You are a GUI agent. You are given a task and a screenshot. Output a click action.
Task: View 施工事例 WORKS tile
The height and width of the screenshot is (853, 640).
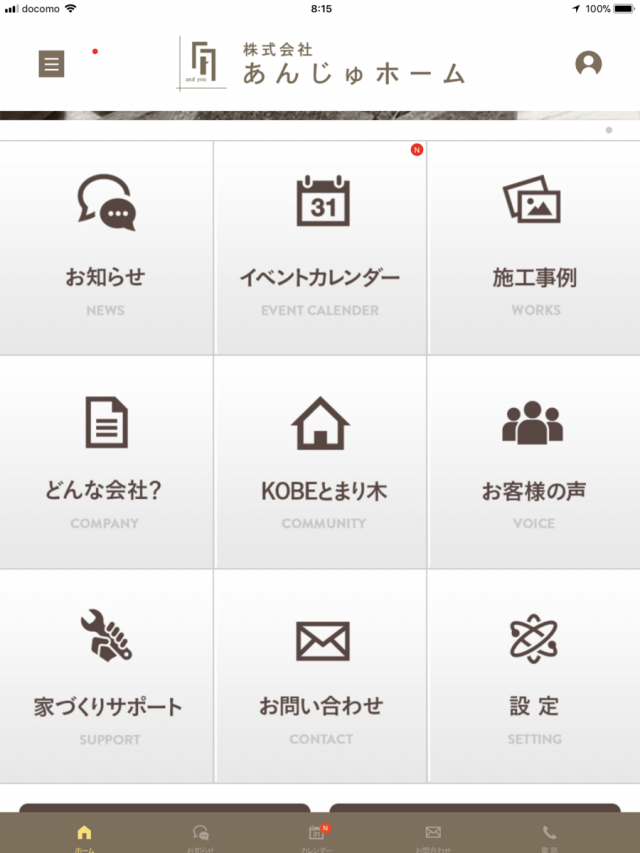(x=534, y=248)
